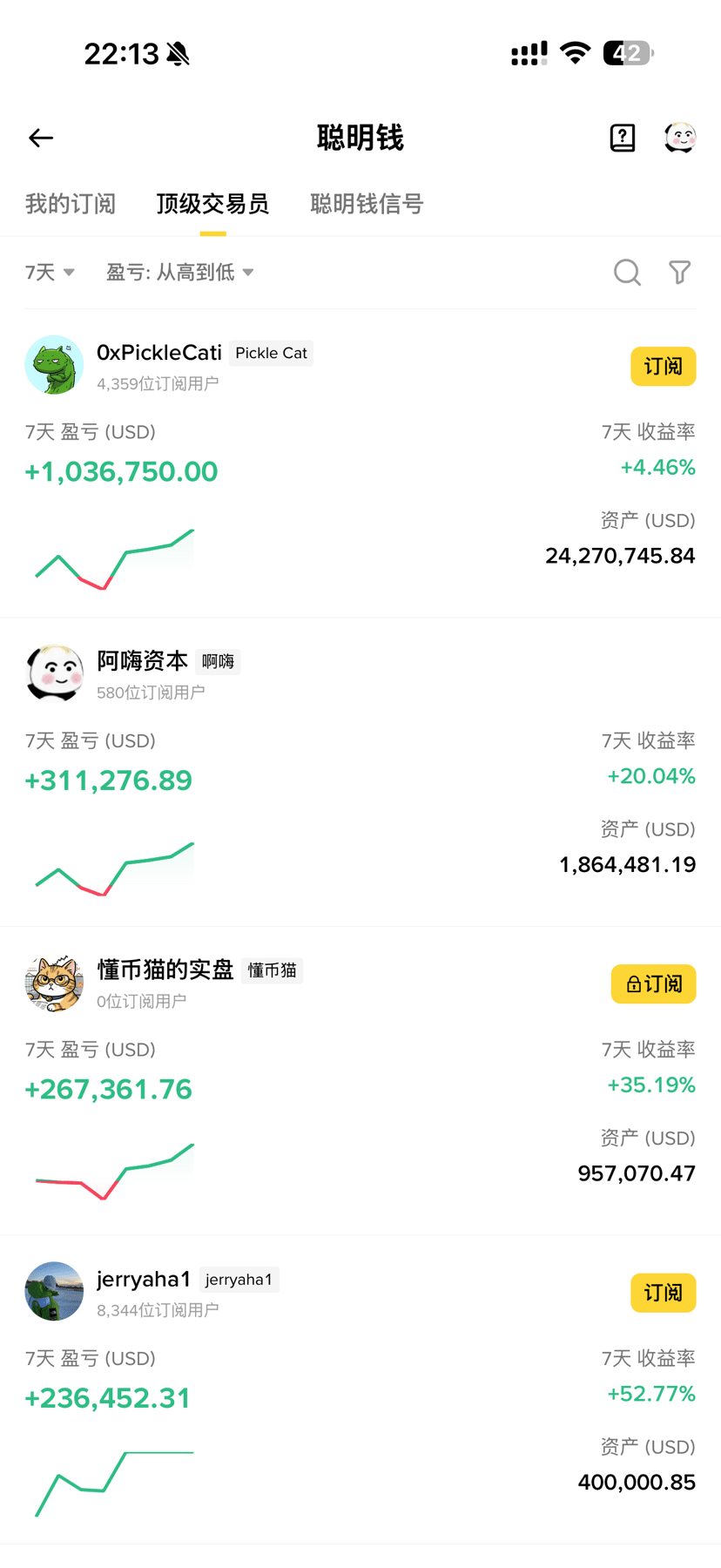Screen dimensions: 721x1568
Task: Open 懂币猫的实盘's cat avatar
Action: [x=54, y=983]
